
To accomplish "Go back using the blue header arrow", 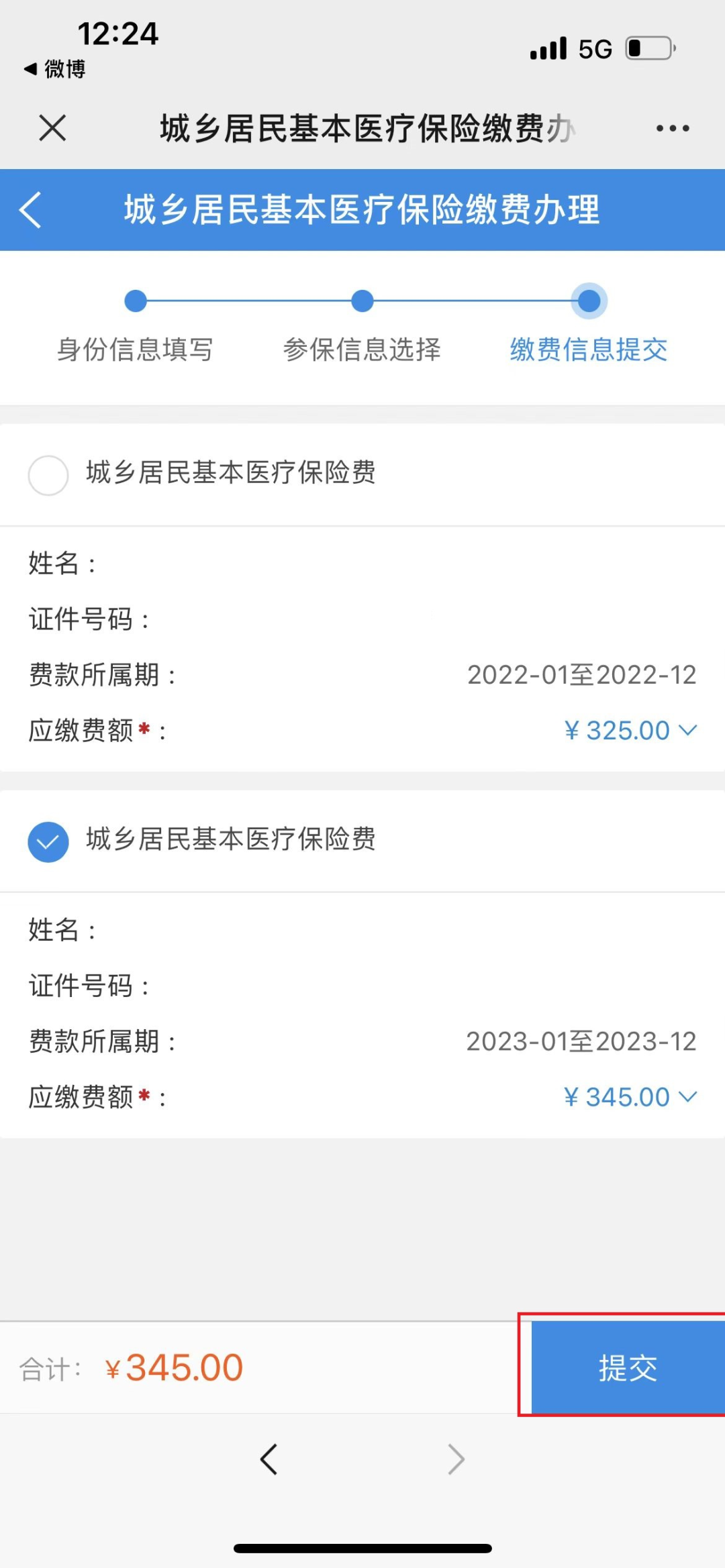I will tap(31, 209).
